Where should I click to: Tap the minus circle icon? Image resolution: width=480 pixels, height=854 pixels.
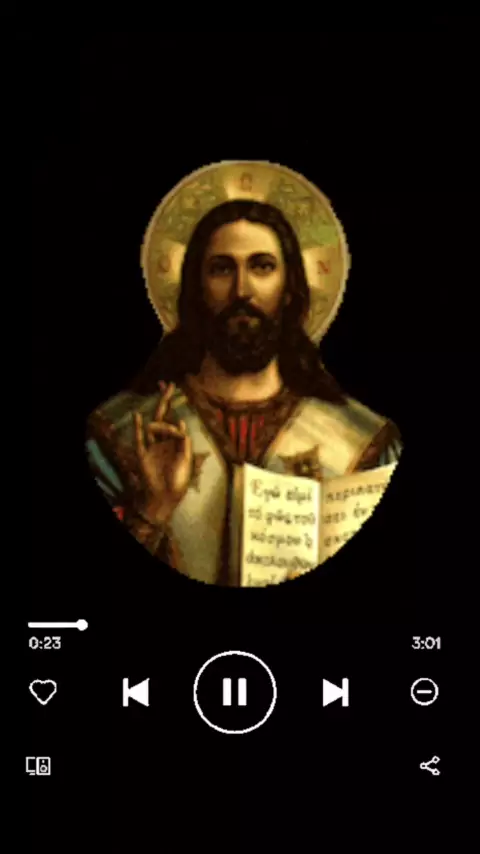pyautogui.click(x=424, y=692)
